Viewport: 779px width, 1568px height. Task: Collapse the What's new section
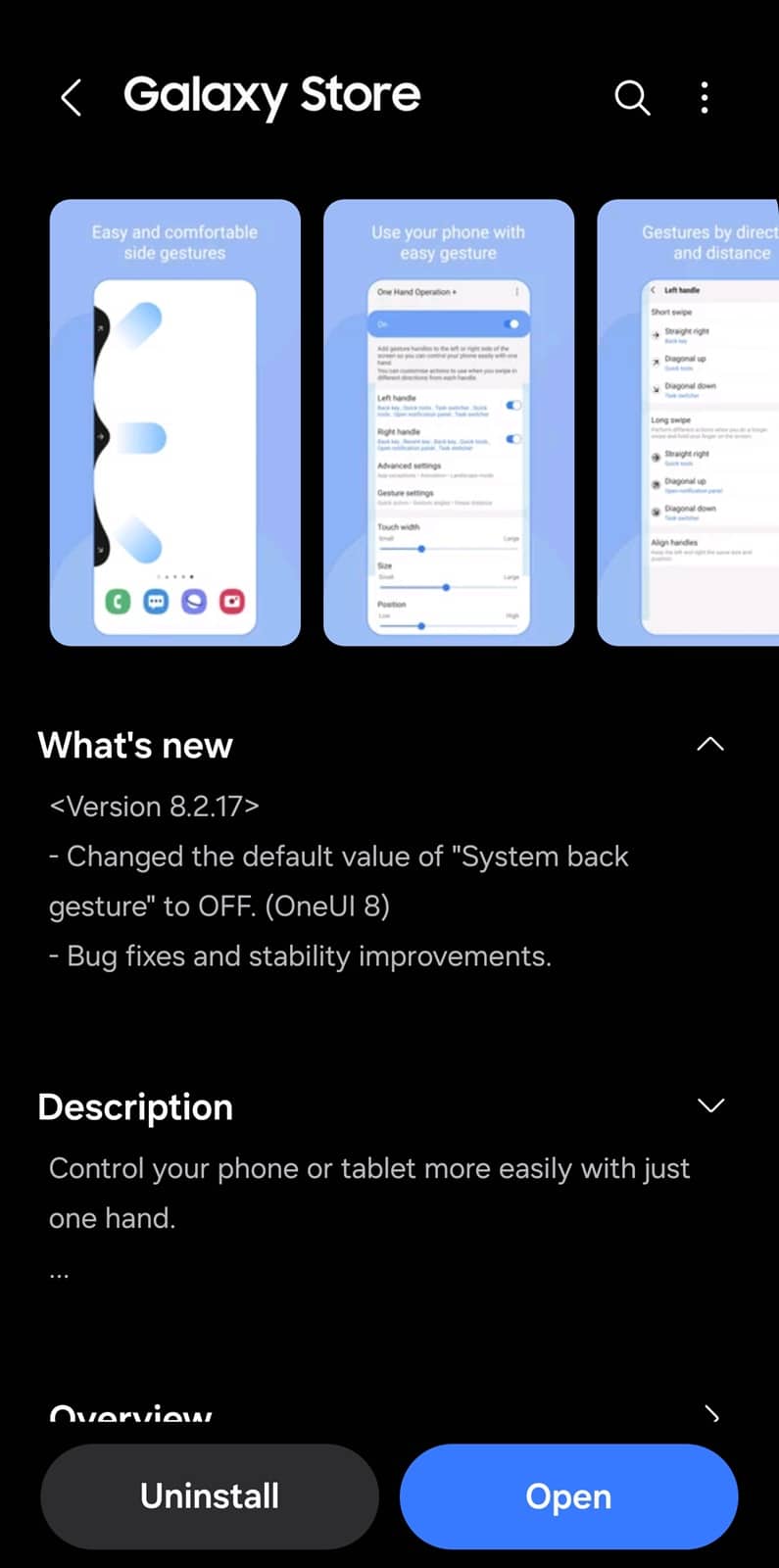709,745
